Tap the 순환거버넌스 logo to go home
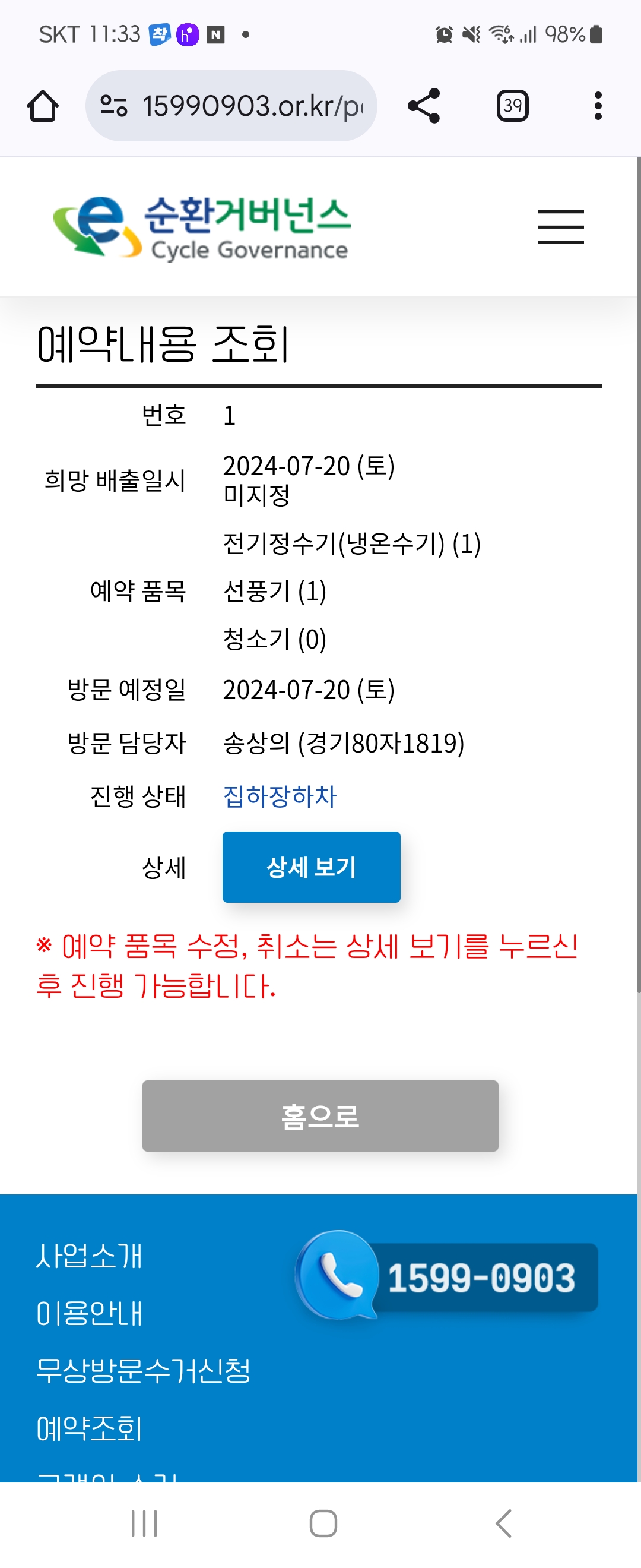Image resolution: width=641 pixels, height=1568 pixels. pyautogui.click(x=202, y=227)
